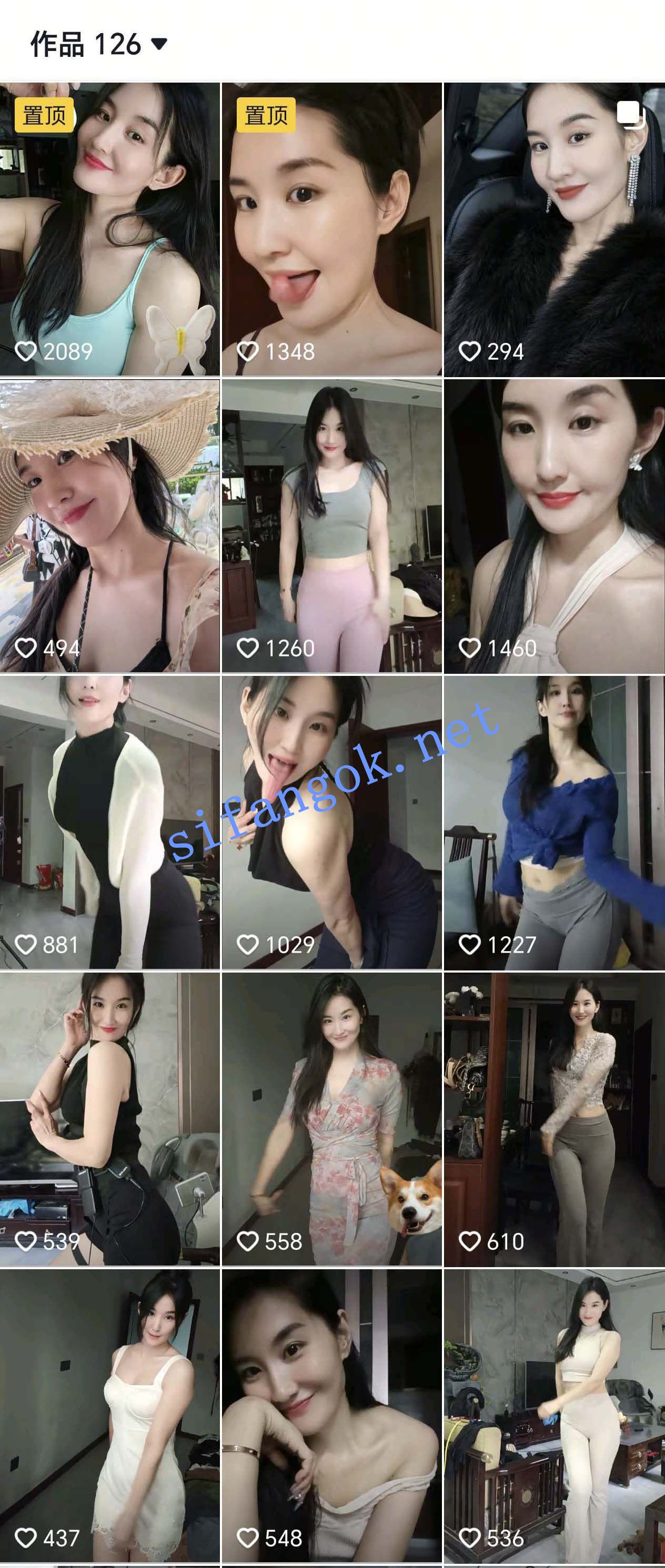Play the video with 1260 likes
This screenshot has height=1568, width=665.
pos(332,526)
